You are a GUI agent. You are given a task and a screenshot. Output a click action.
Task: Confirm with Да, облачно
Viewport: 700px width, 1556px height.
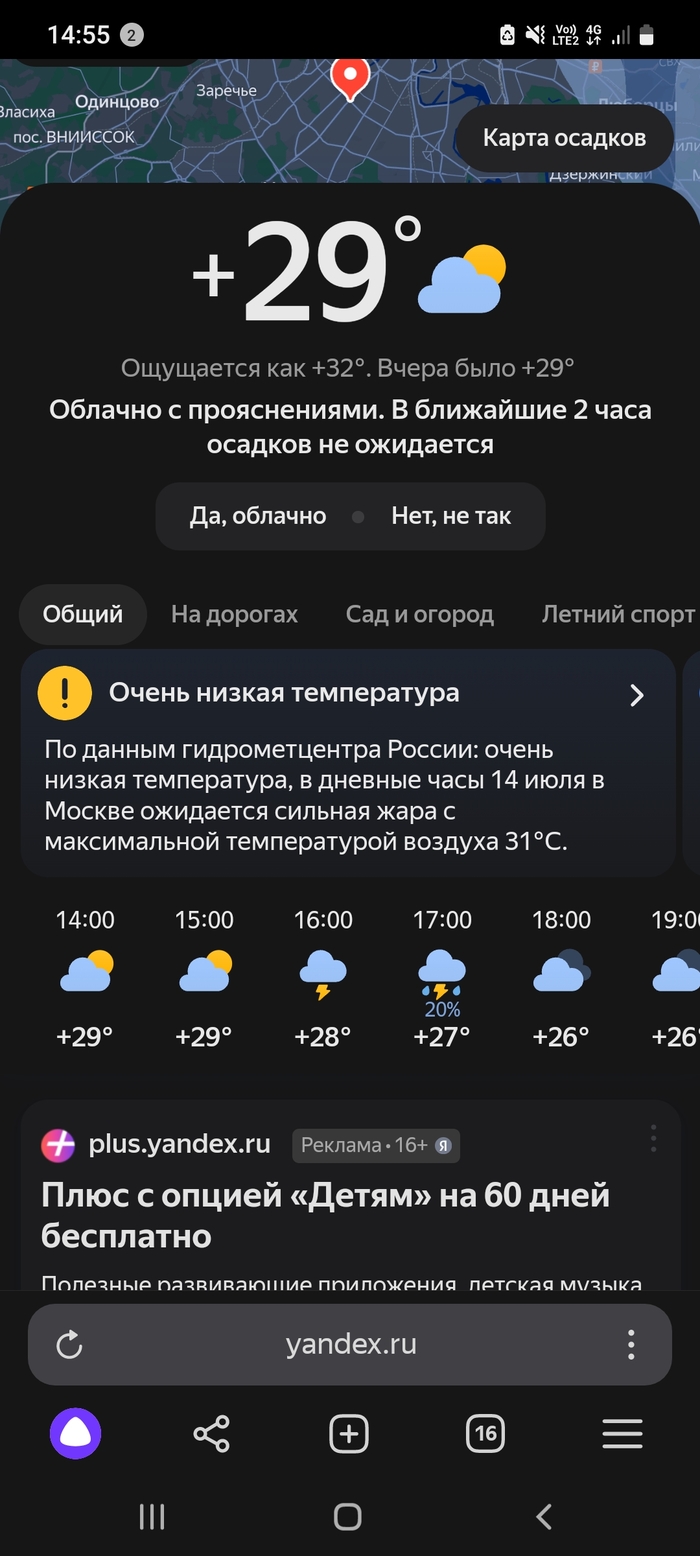tap(258, 516)
